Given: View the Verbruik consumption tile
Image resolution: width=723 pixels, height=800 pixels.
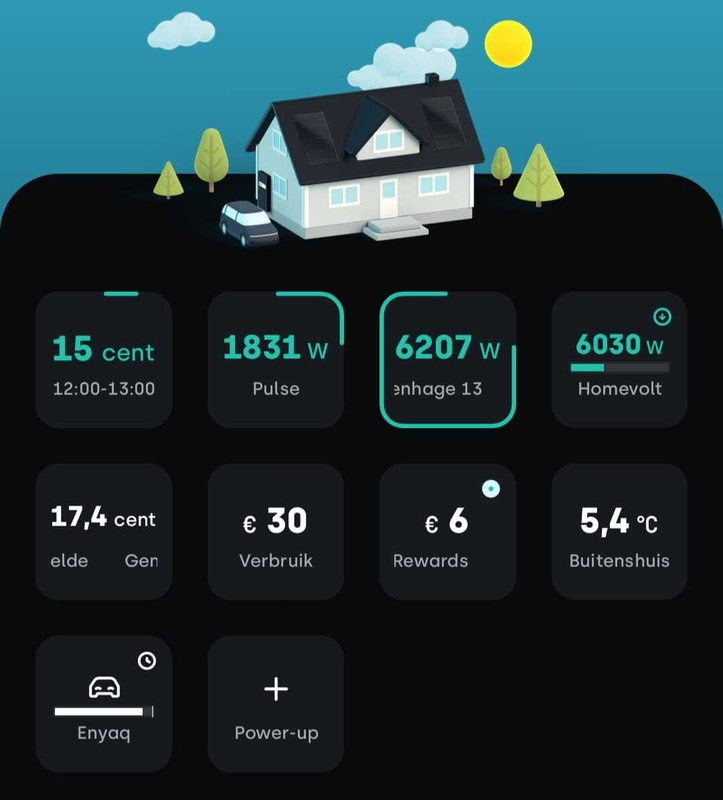Looking at the screenshot, I should tap(276, 532).
